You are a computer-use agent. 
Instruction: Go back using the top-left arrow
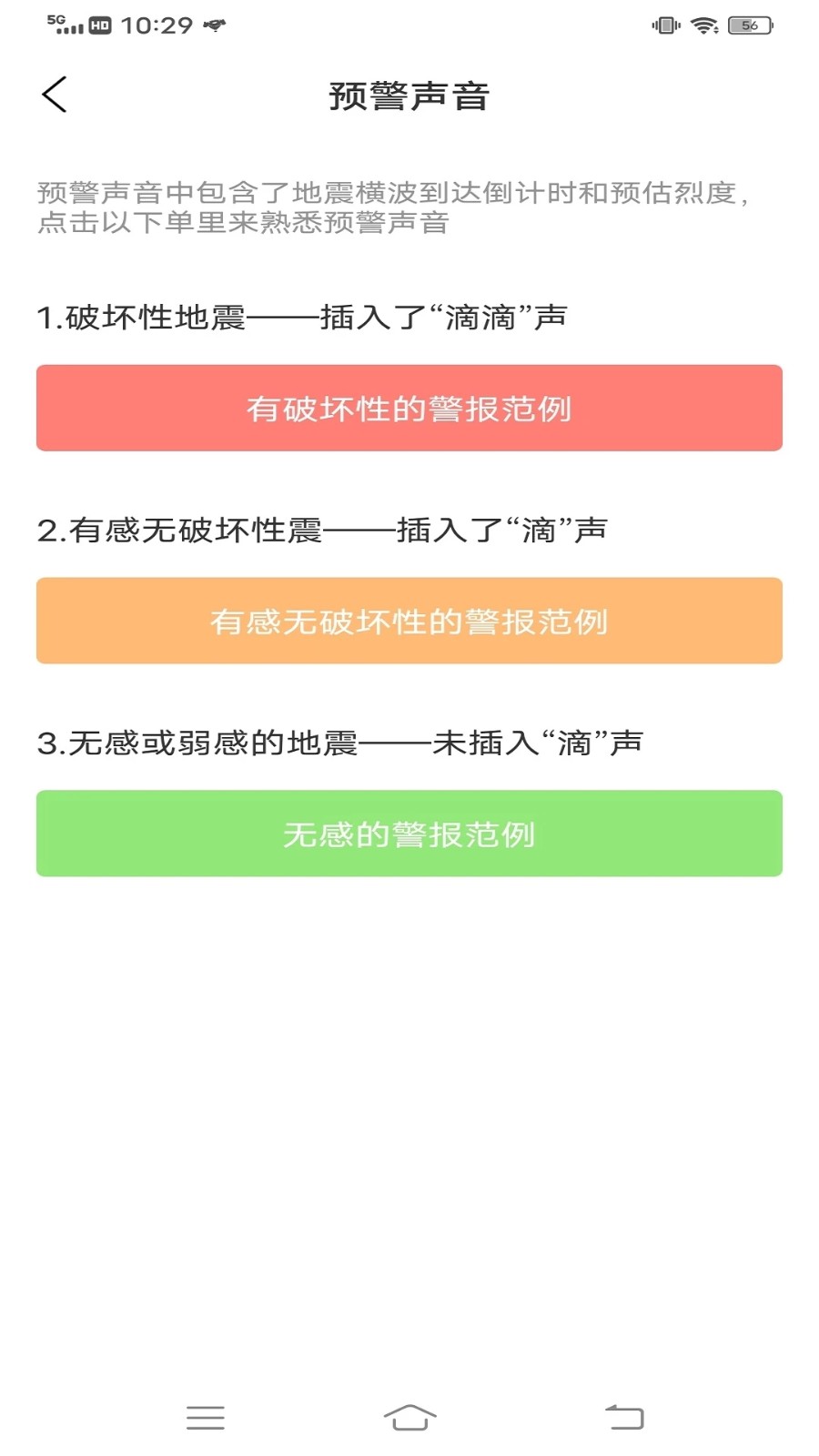[x=55, y=95]
